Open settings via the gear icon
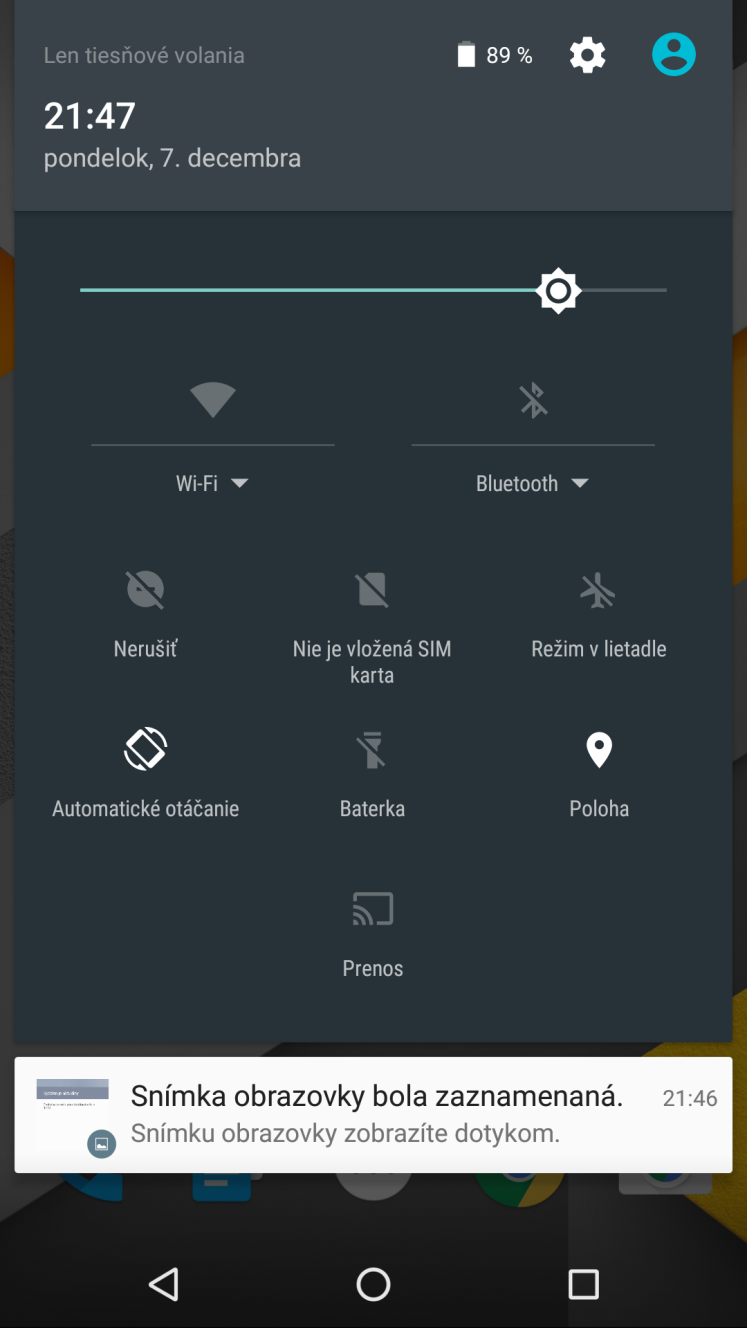 pos(587,55)
